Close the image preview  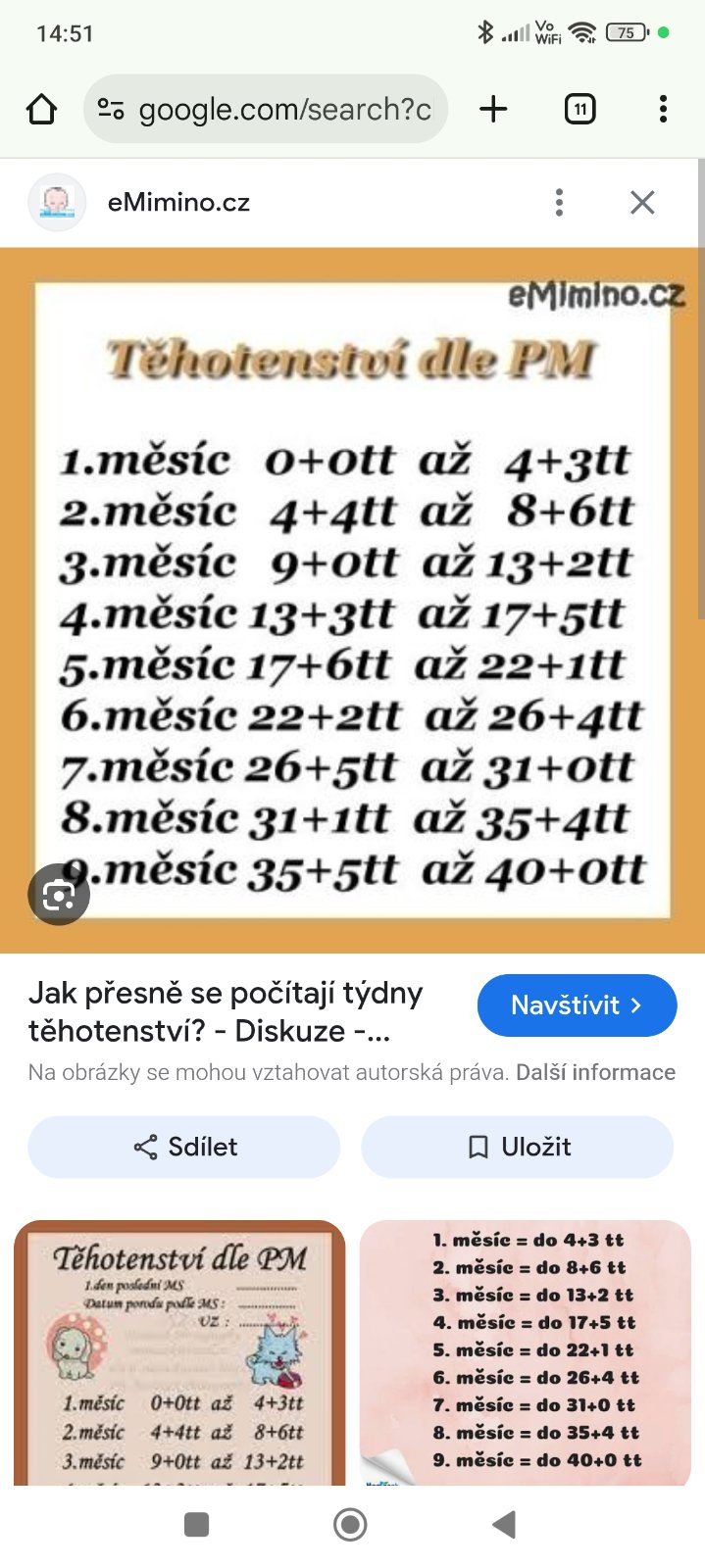pyautogui.click(x=642, y=203)
